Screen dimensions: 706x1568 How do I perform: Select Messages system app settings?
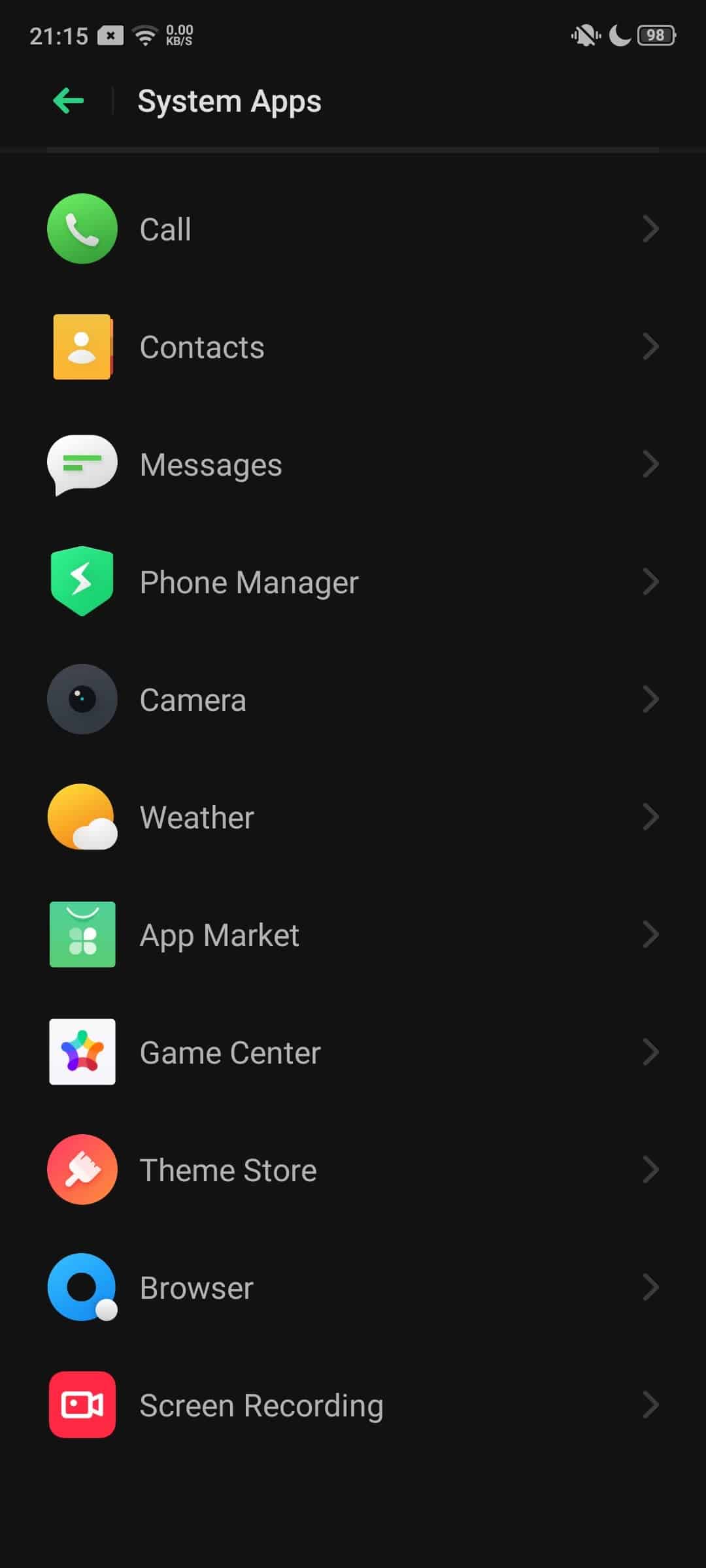click(x=353, y=464)
